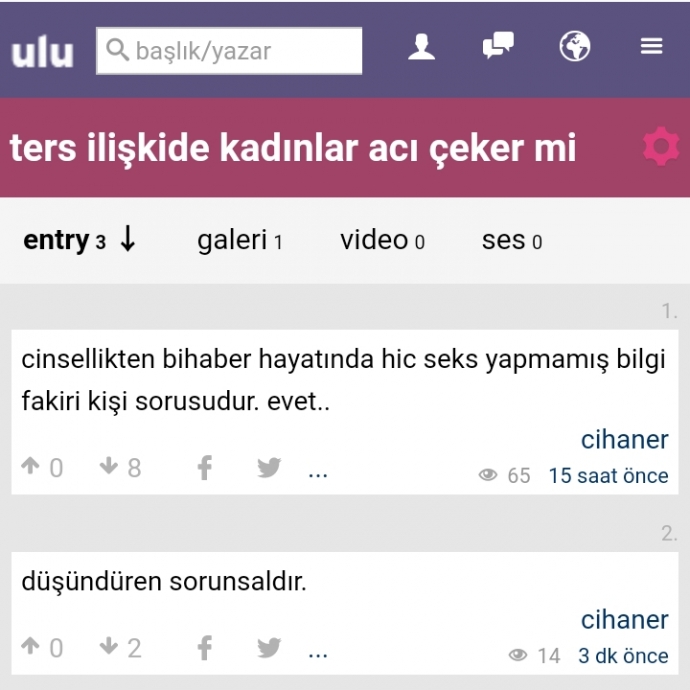690x690 pixels.
Task: Switch to the ses tab
Action: click(511, 240)
